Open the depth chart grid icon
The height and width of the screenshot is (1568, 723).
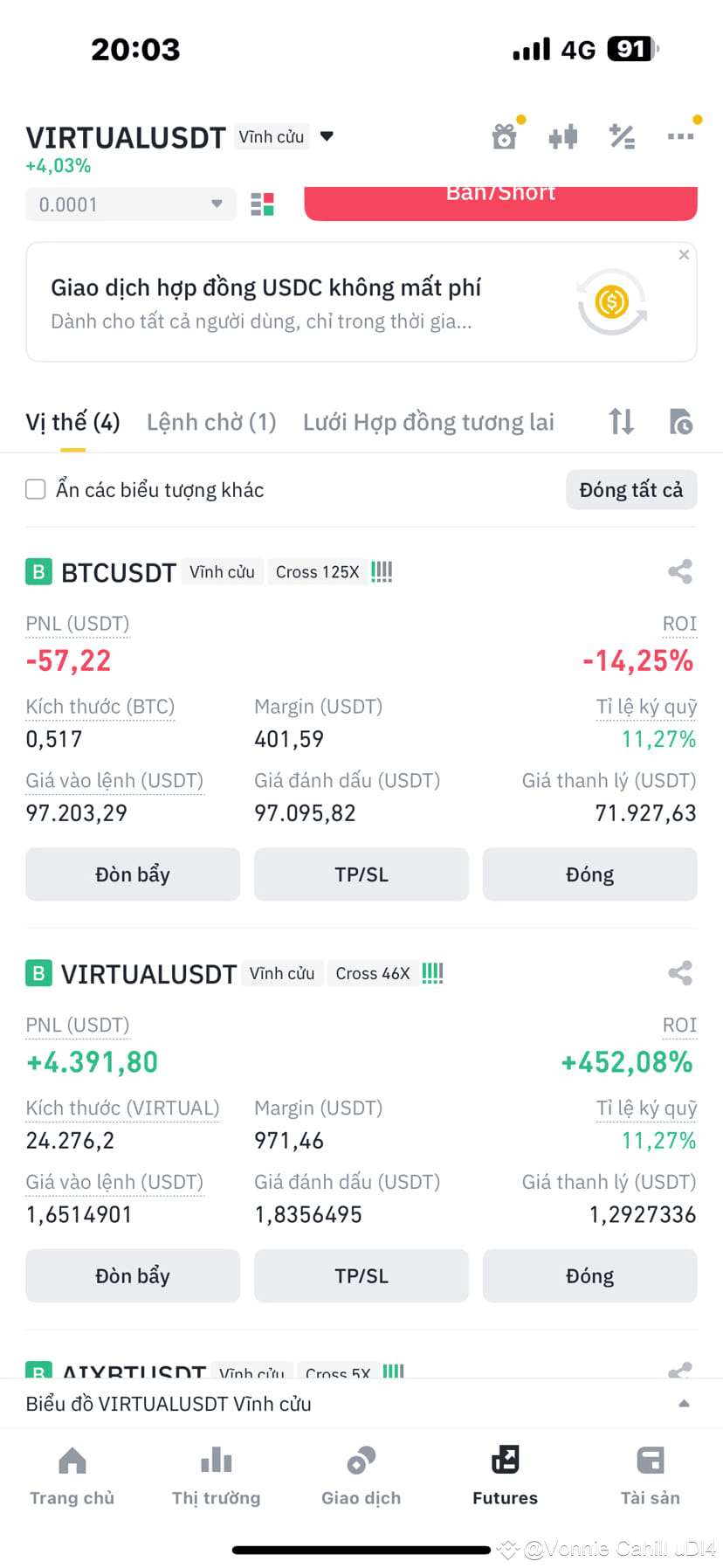261,204
